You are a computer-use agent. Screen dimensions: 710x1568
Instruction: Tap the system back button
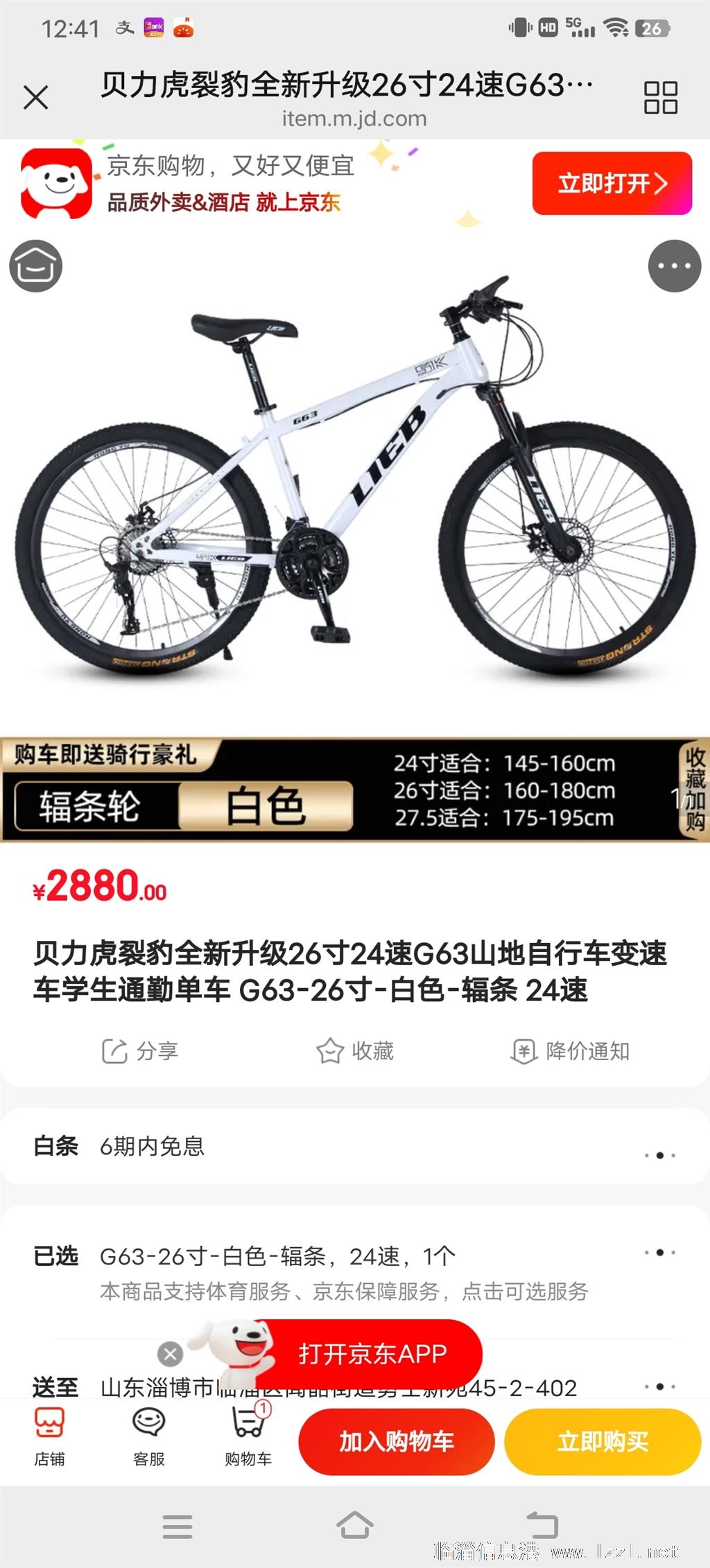point(542,1525)
